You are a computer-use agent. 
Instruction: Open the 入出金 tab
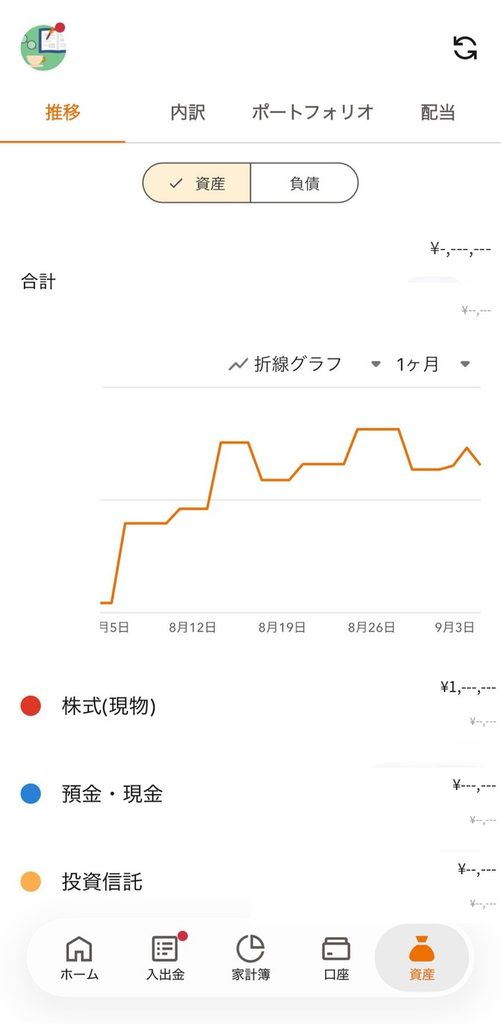tap(165, 958)
